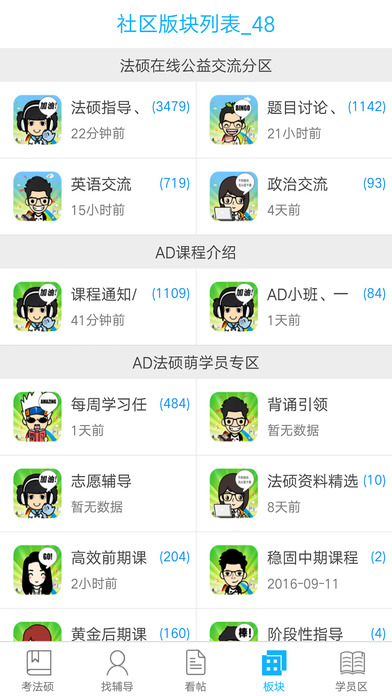View the 法硕资料精选 board
The width and height of the screenshot is (392, 696).
[294, 493]
